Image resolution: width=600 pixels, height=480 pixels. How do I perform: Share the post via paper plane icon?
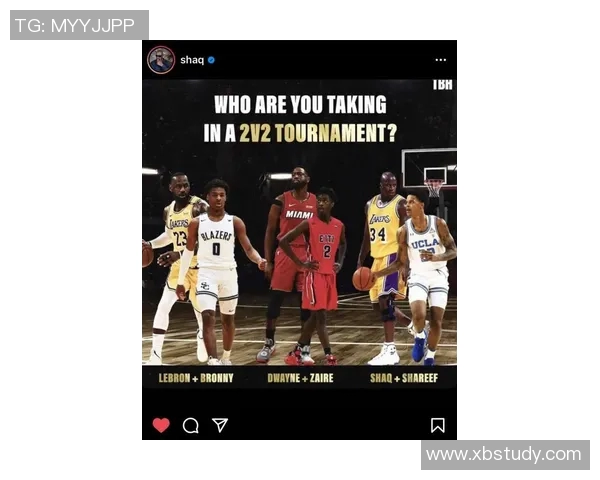(x=220, y=425)
